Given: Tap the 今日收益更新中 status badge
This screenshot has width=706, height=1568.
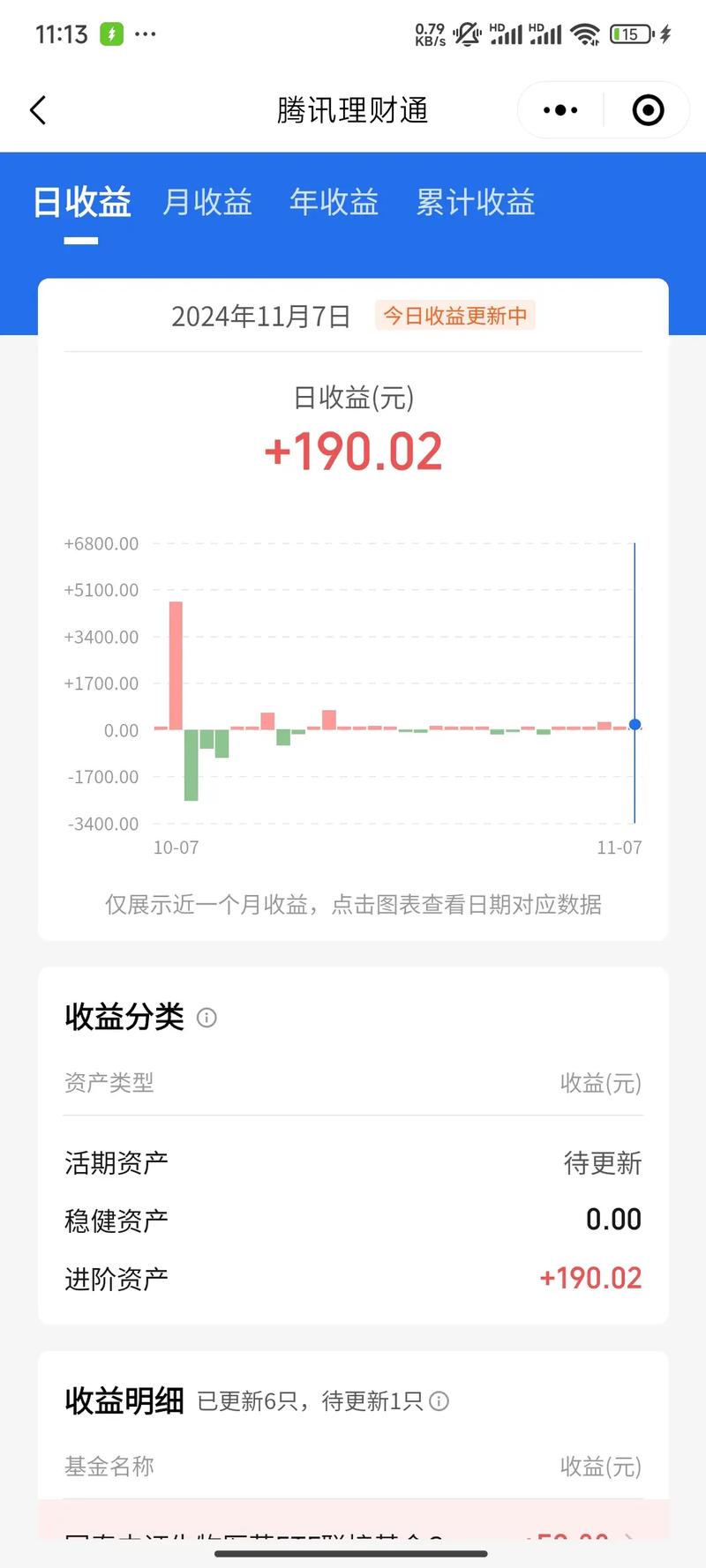Looking at the screenshot, I should click(455, 315).
